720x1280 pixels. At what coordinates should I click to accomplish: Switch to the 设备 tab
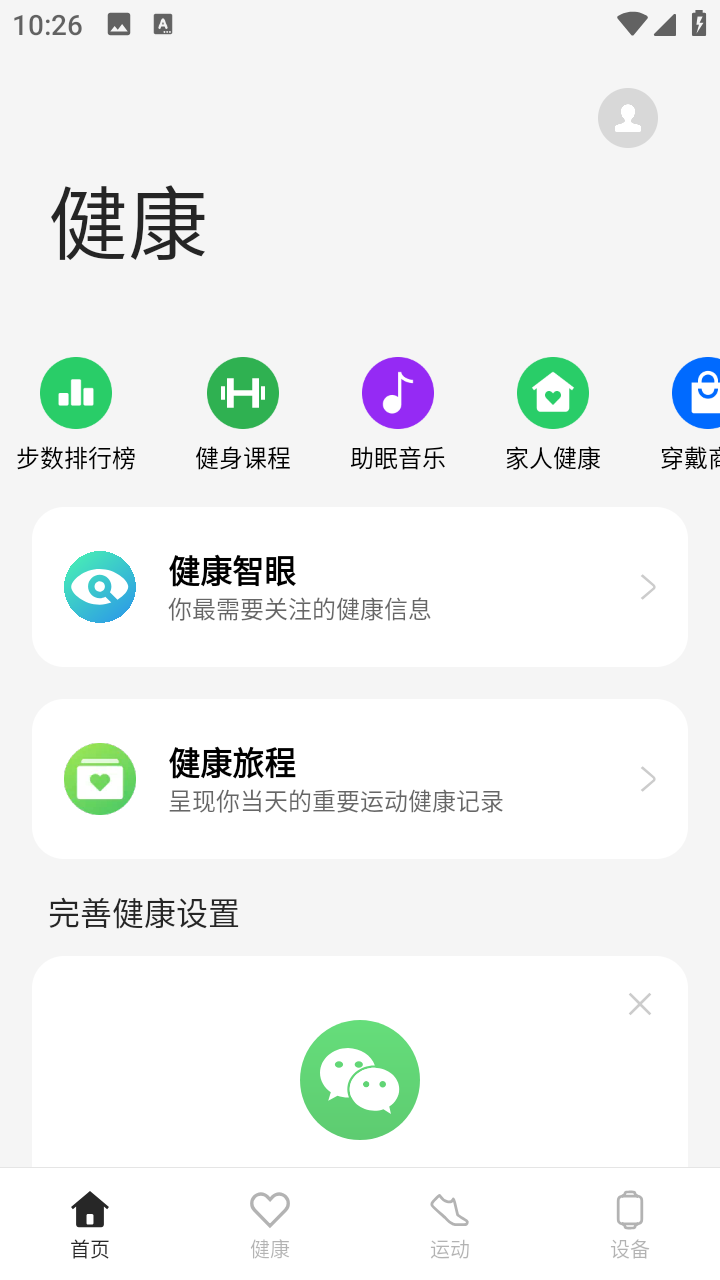(x=630, y=1224)
